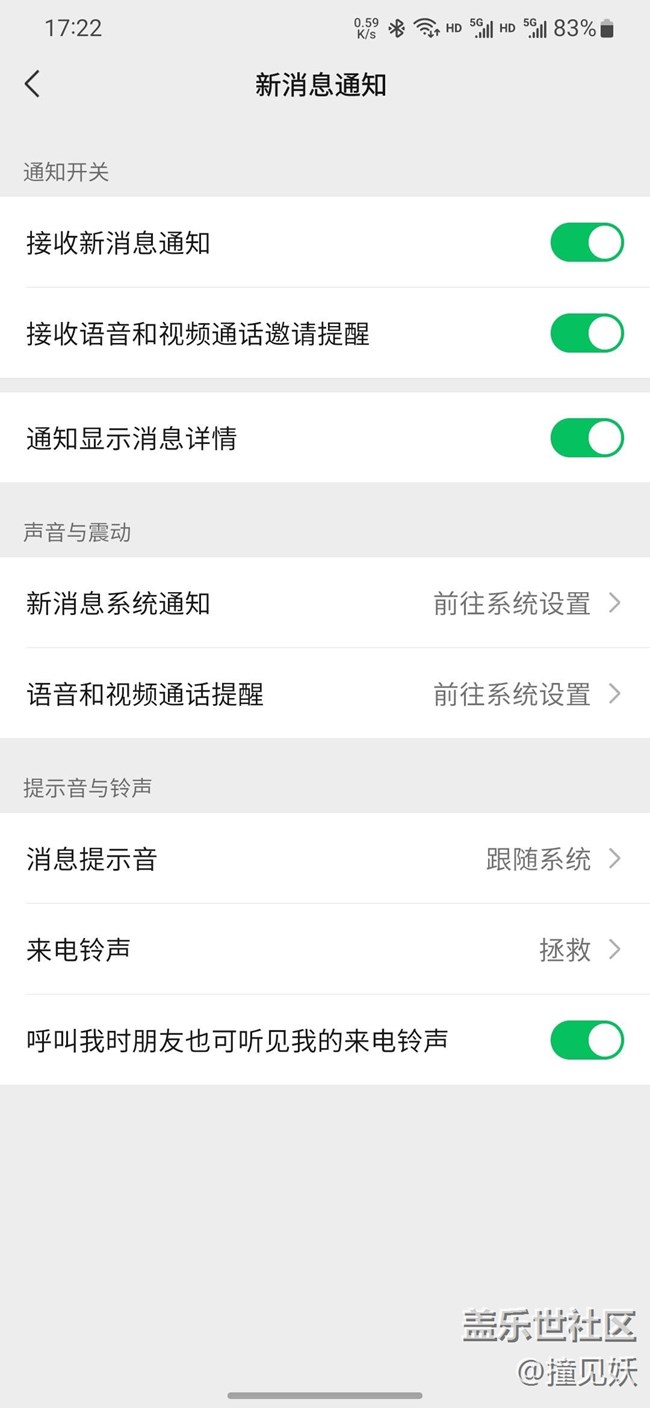
Task: Select 消息提示音 option
Action: (x=325, y=859)
